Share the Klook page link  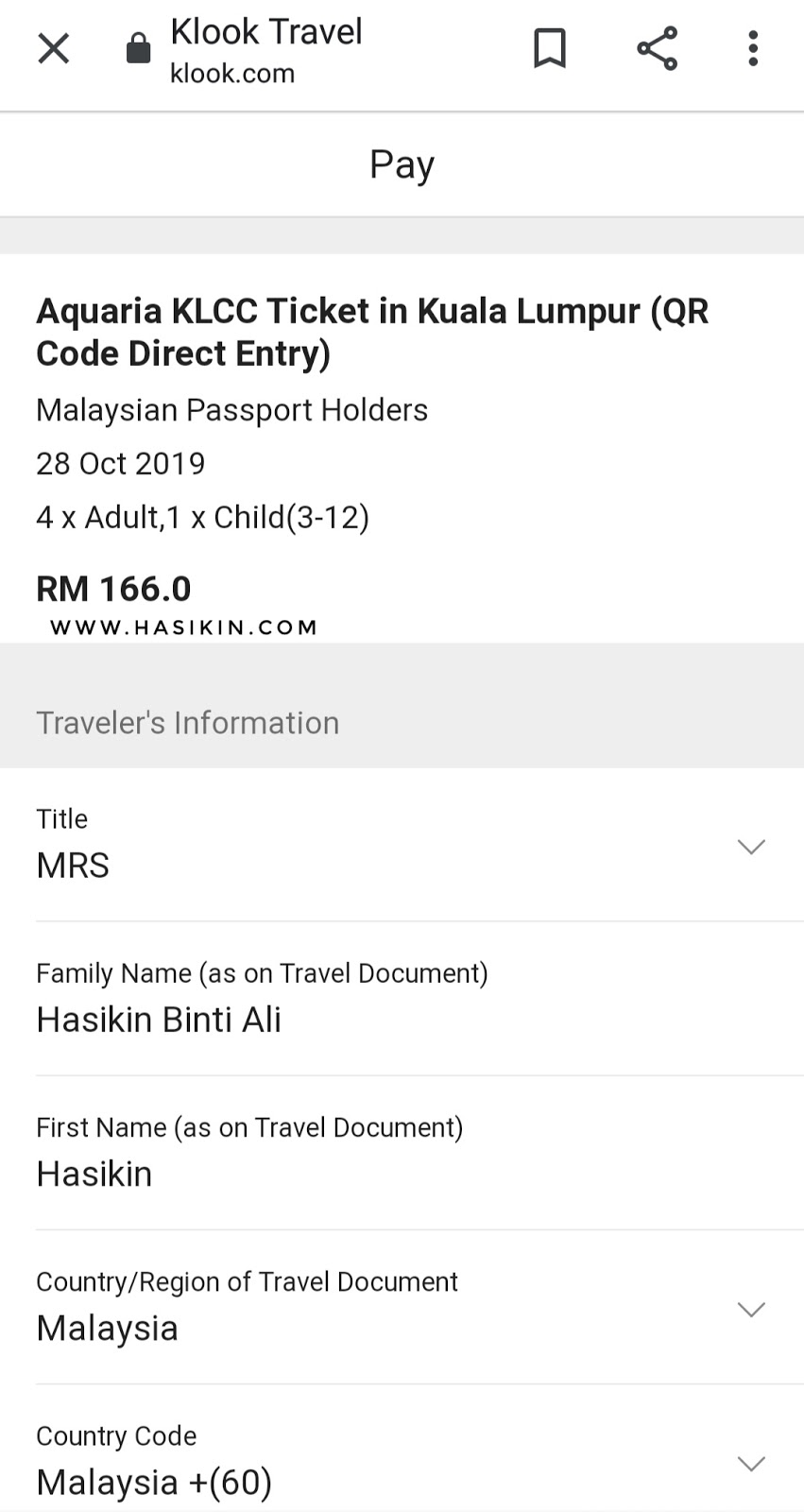[x=657, y=48]
